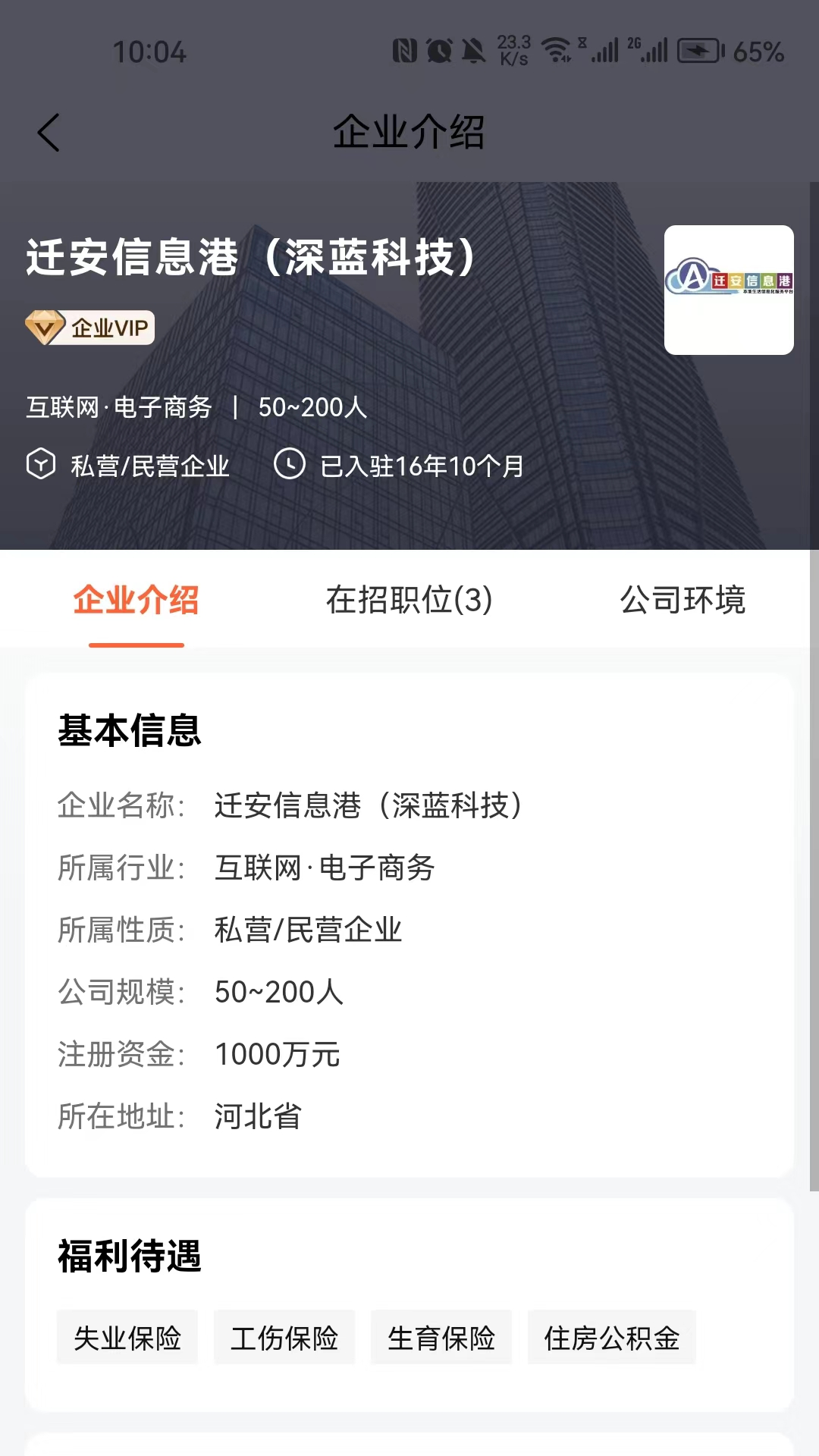Tap the time display showing 10:04
This screenshot has width=819, height=1456.
click(149, 52)
